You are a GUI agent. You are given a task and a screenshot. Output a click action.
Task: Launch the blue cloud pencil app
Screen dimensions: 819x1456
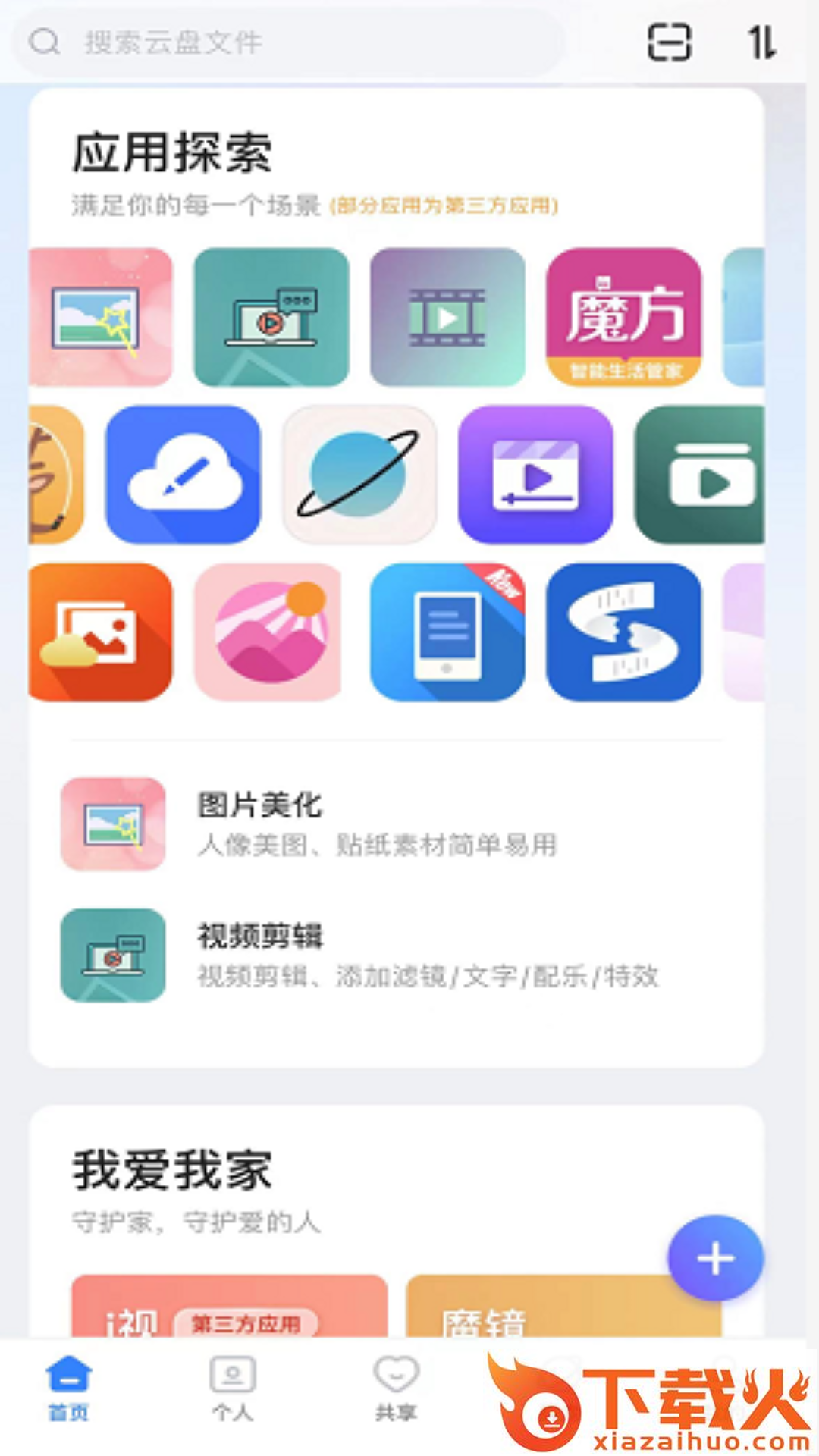(183, 475)
